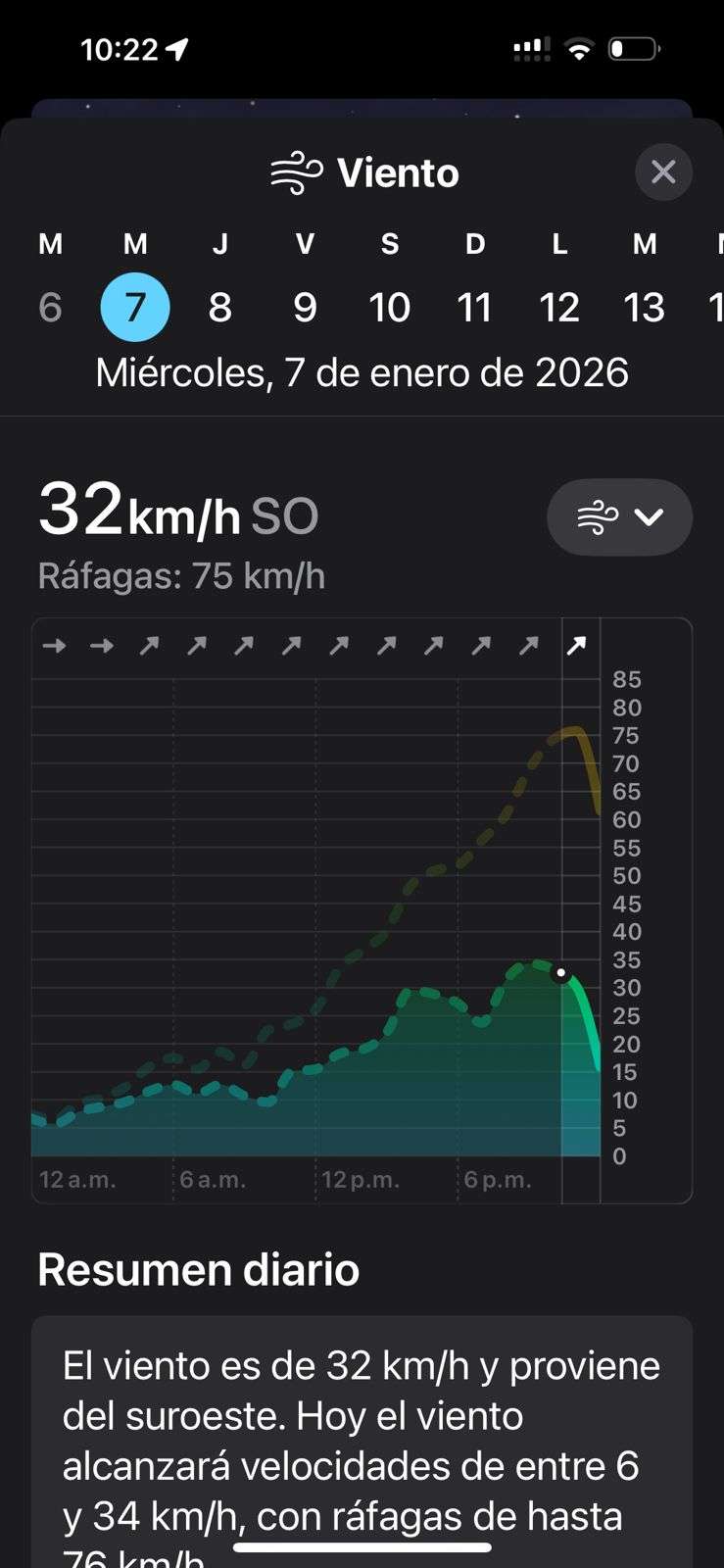View wind for Sunday 11
Screen dimensions: 724x1568
pyautogui.click(x=474, y=308)
